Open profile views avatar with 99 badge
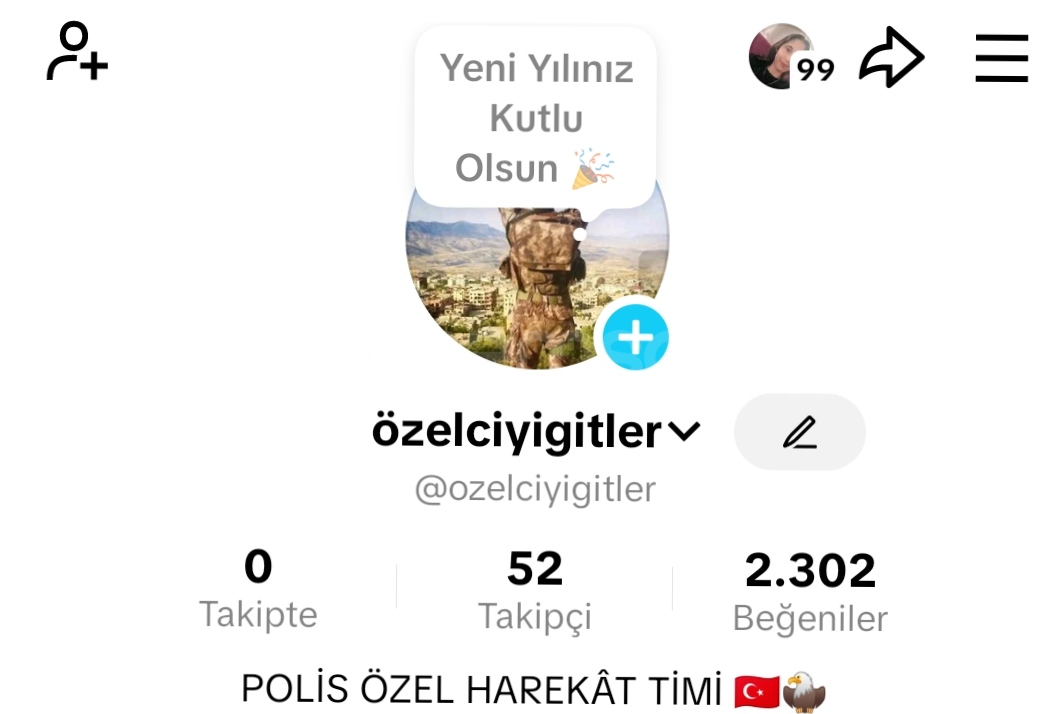 click(788, 57)
